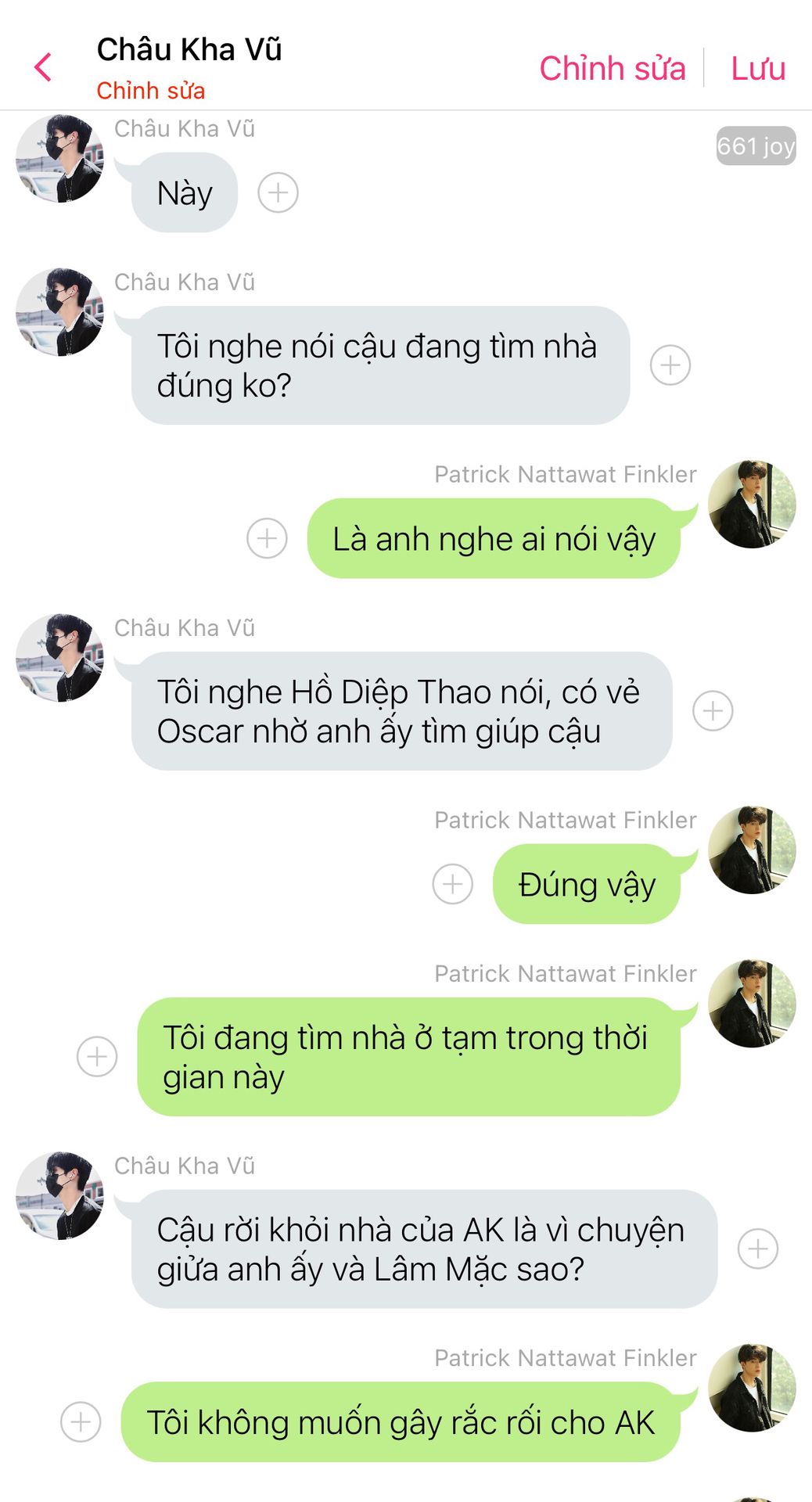Tap red Chỉnh sửa under chat title

pos(150,91)
